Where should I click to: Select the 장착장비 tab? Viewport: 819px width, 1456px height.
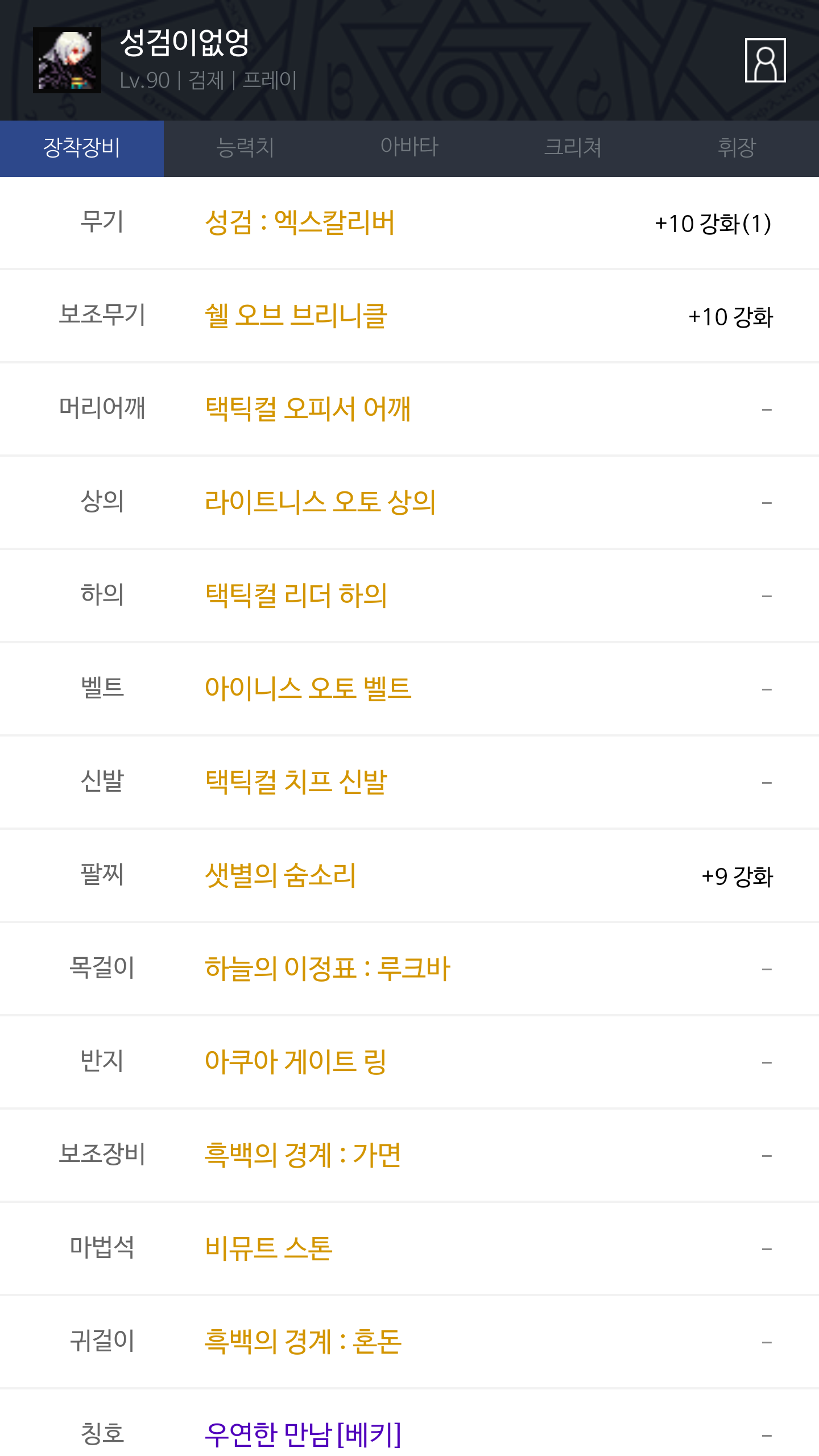pos(82,148)
